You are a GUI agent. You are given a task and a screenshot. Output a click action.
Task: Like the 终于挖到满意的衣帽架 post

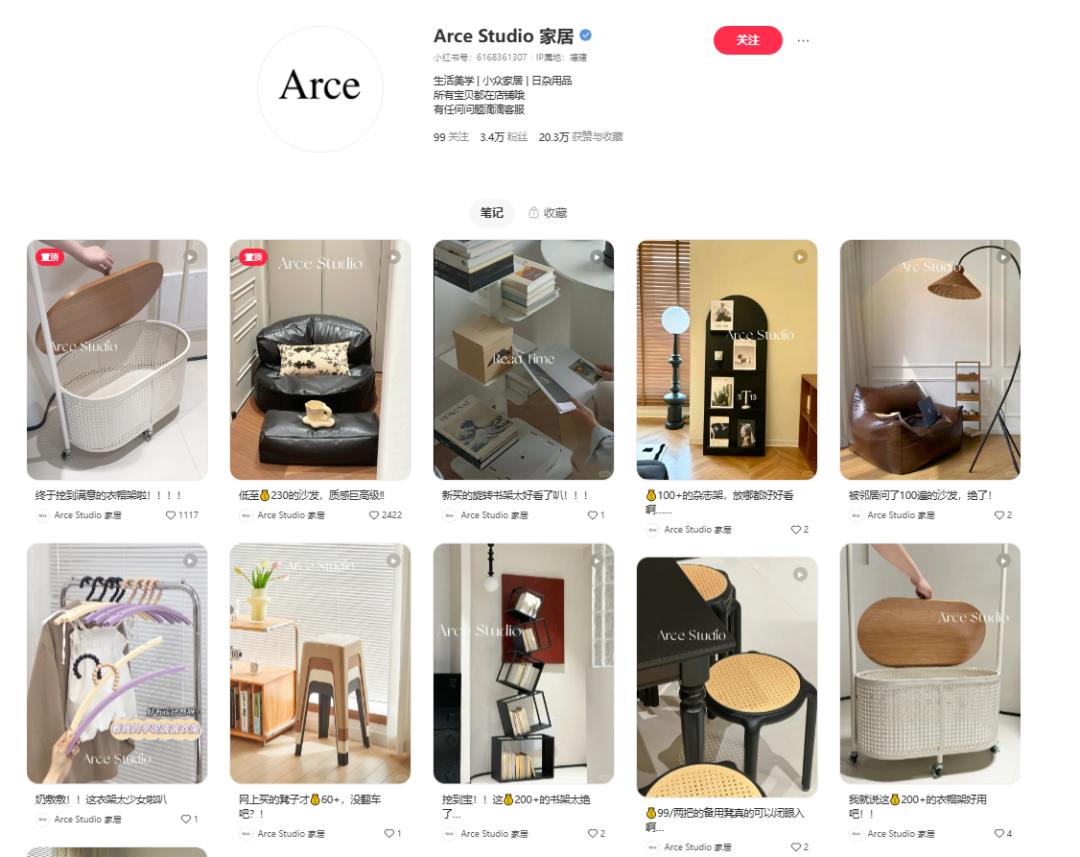pyautogui.click(x=171, y=515)
